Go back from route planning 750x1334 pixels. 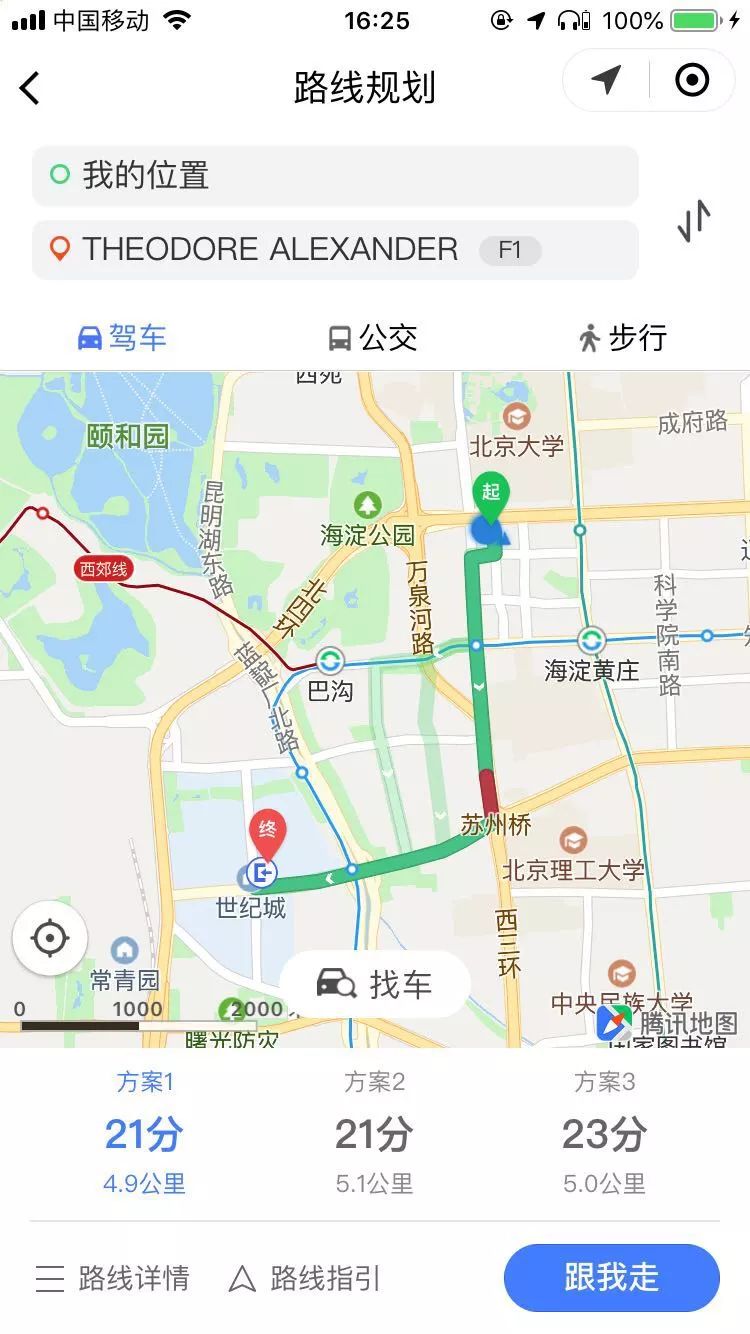pos(30,88)
